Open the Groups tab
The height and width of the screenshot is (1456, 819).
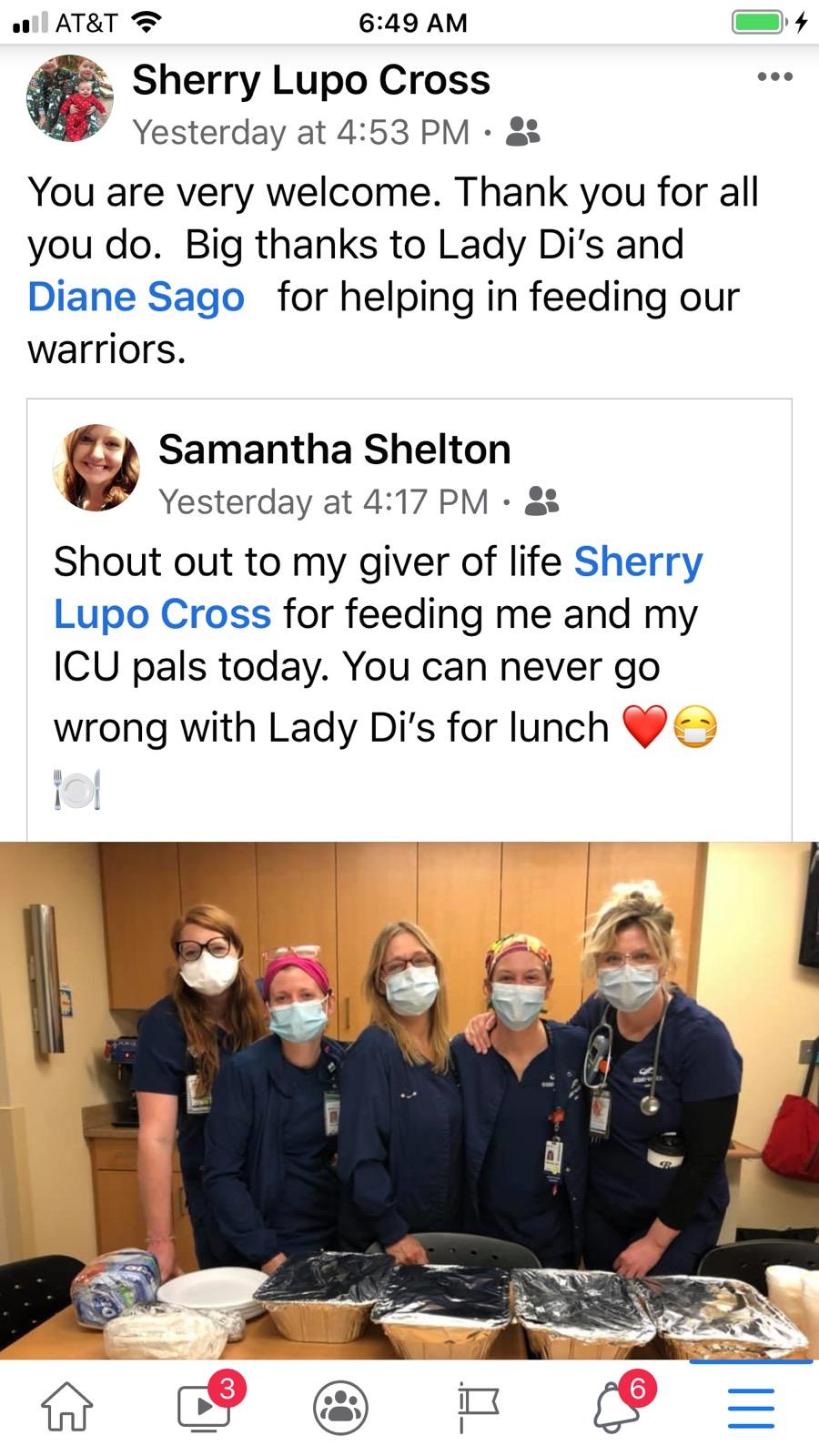(340, 1407)
